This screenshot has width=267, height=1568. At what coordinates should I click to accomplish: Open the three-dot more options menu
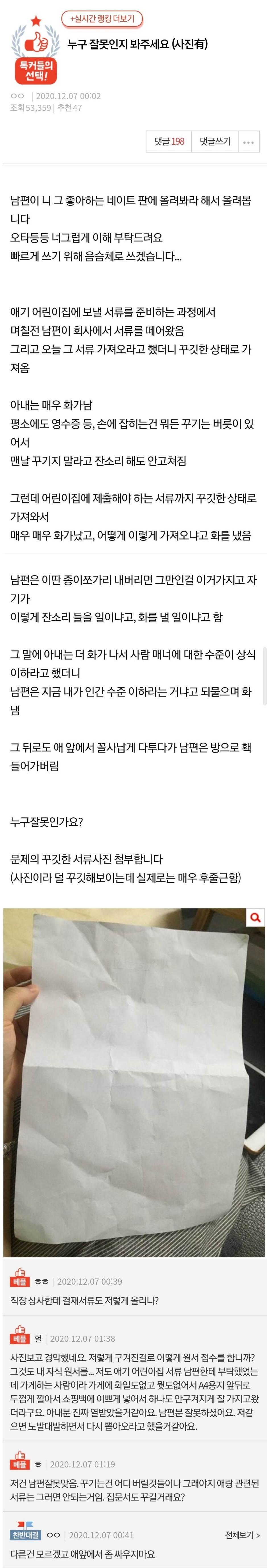coord(249,142)
